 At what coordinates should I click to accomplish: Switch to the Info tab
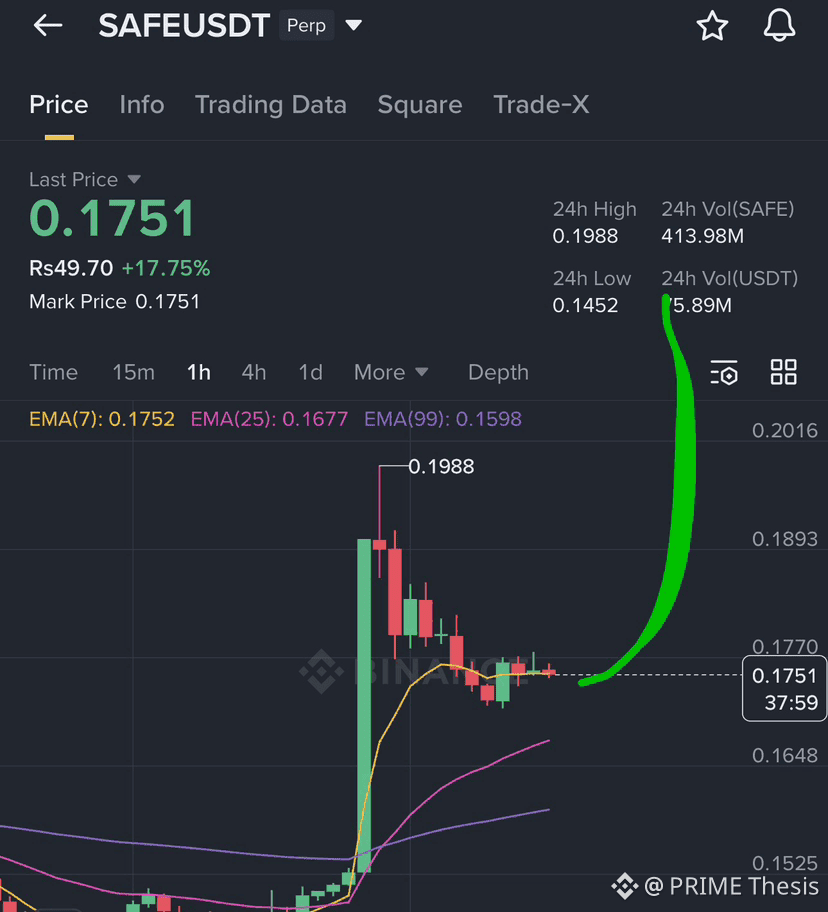pos(142,105)
